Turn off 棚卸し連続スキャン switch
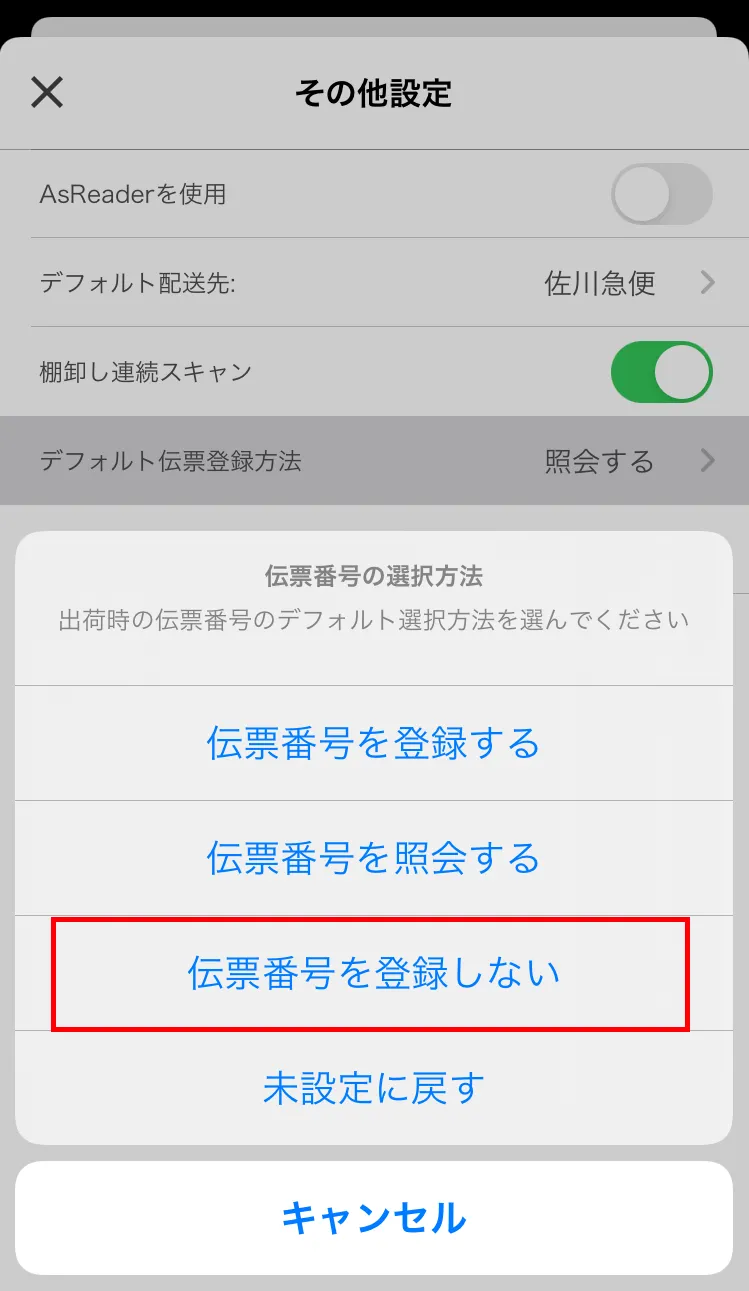The image size is (749, 1291). [x=661, y=372]
